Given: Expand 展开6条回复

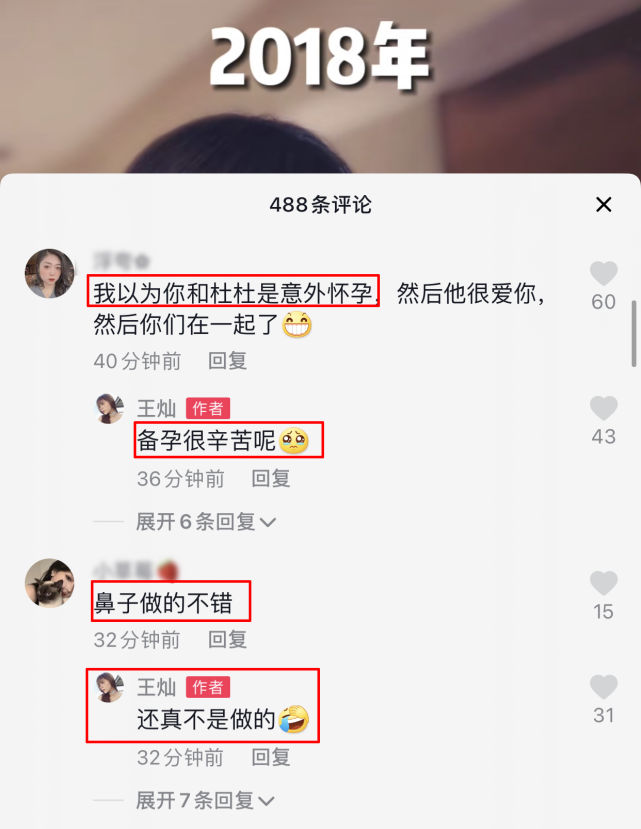Looking at the screenshot, I should tap(205, 521).
